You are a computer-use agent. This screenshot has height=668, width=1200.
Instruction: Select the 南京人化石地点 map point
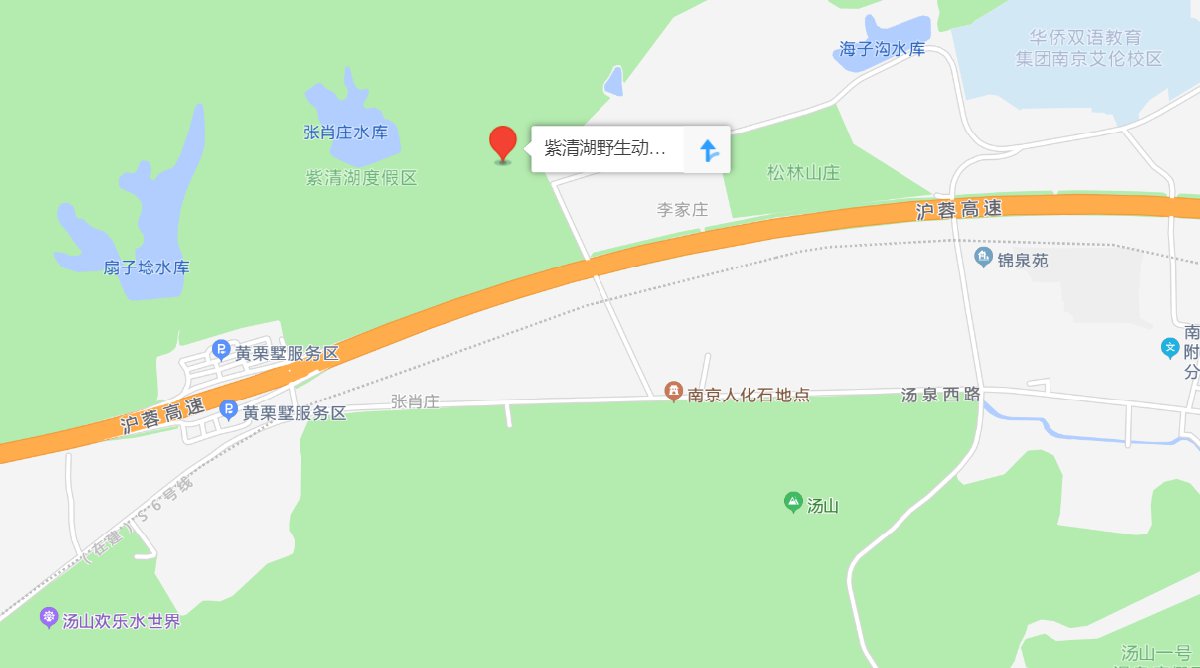(674, 391)
